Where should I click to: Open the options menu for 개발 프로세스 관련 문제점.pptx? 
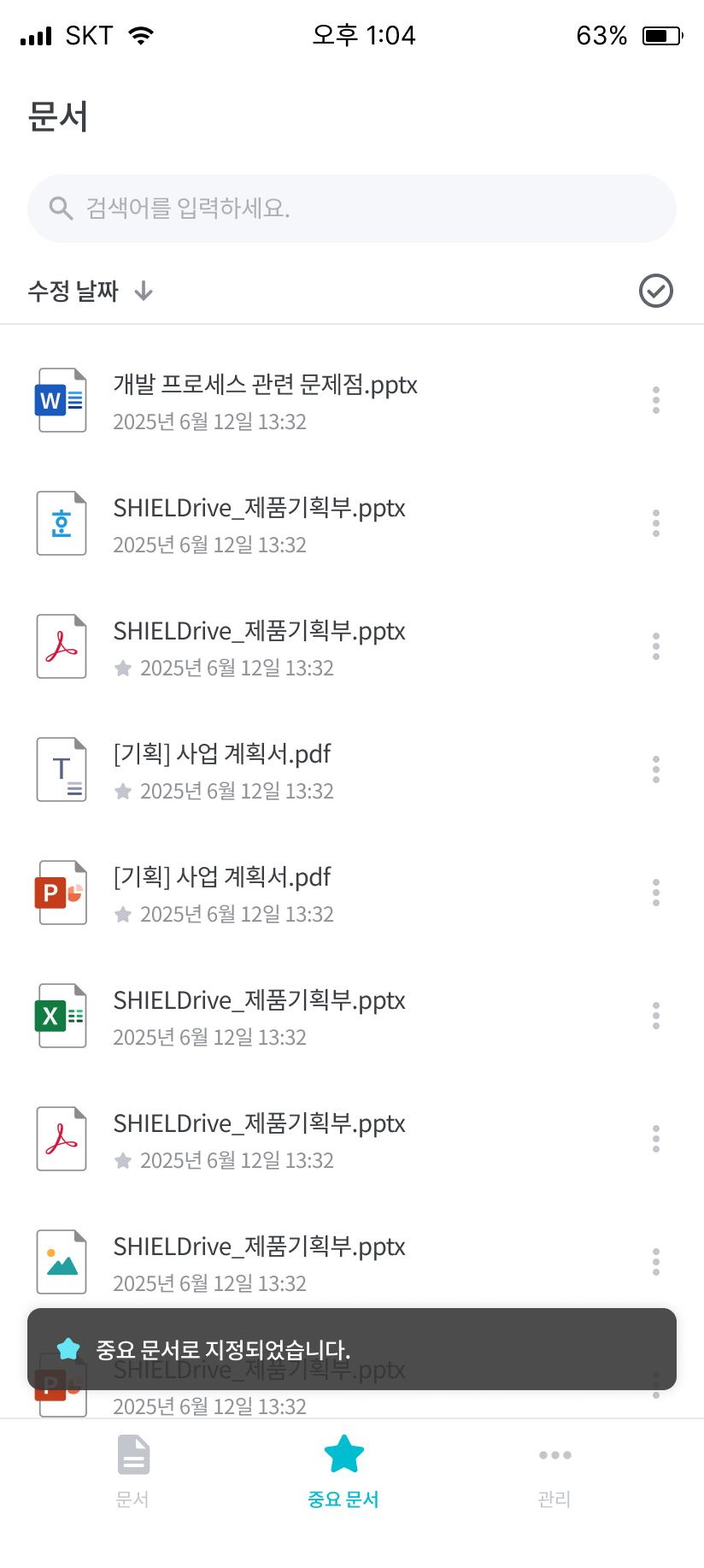pyautogui.click(x=655, y=399)
